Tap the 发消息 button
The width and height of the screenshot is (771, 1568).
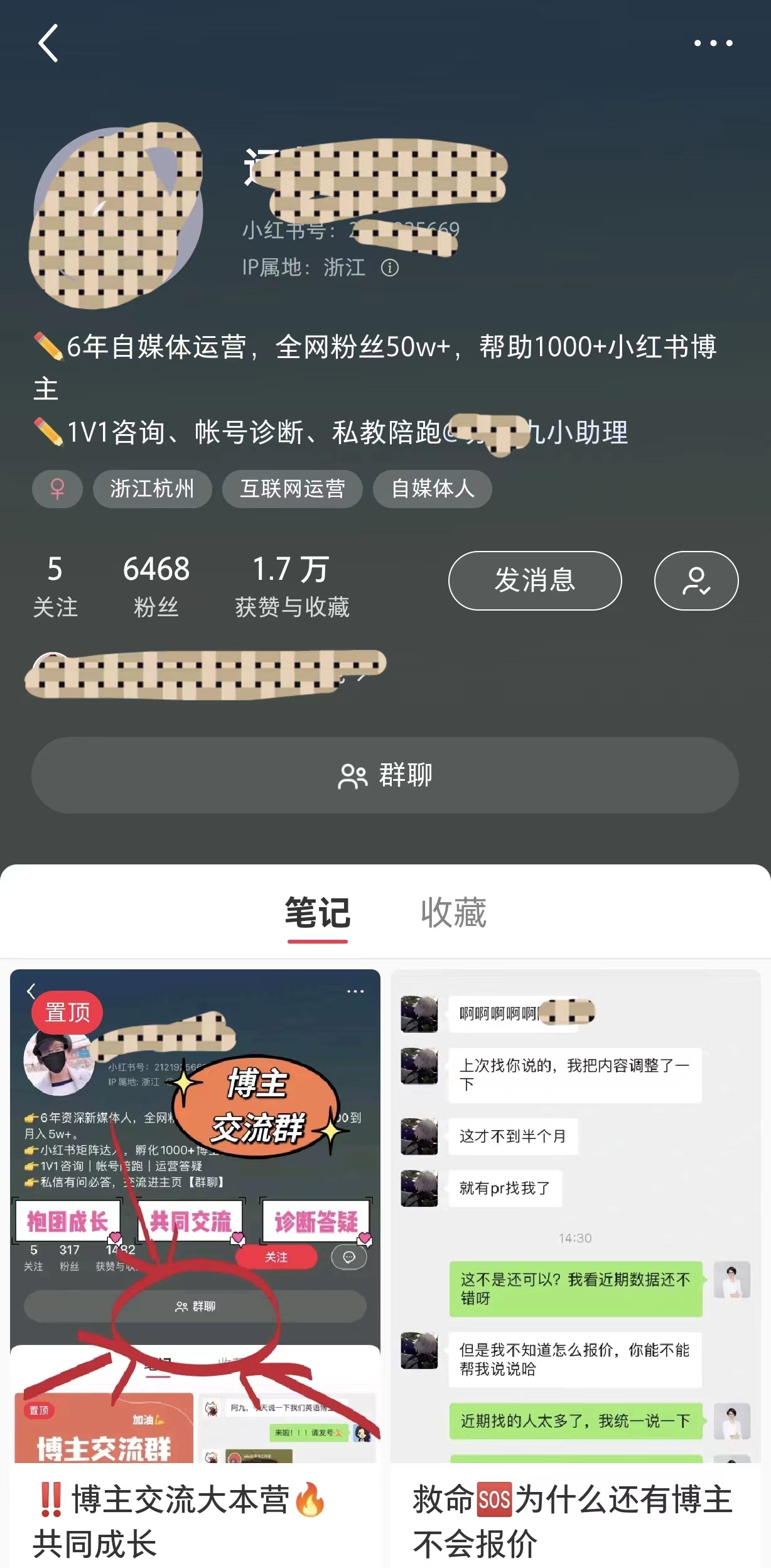(x=535, y=580)
